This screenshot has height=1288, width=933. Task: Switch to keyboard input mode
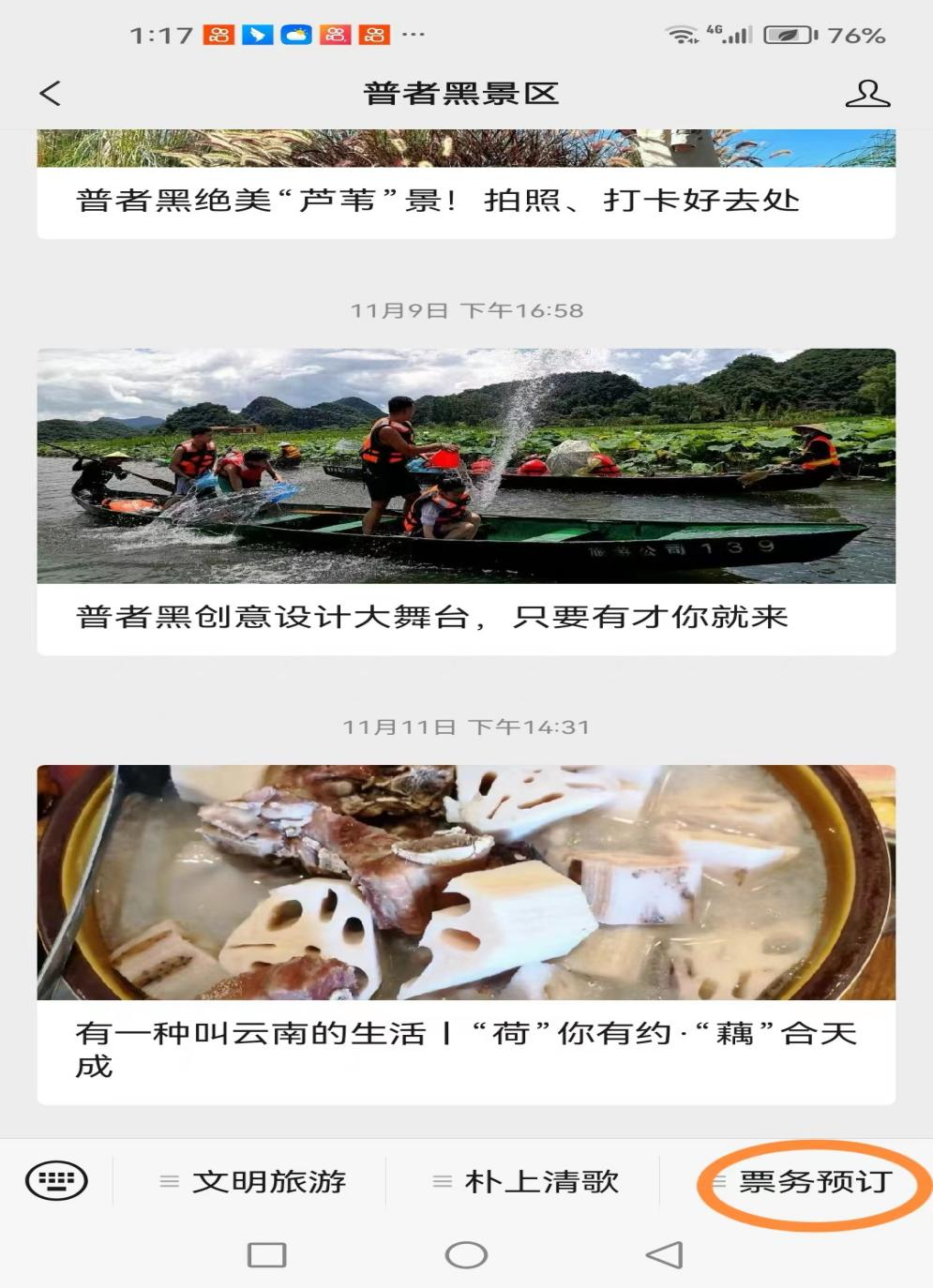point(56,1180)
